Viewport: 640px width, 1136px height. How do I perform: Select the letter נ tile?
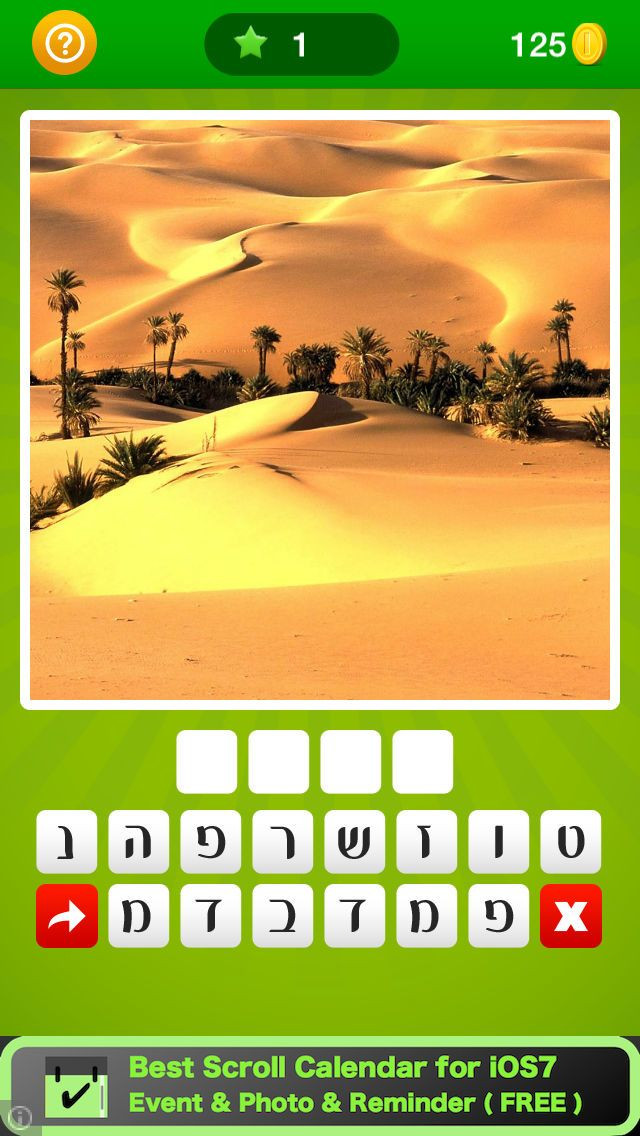(x=67, y=842)
